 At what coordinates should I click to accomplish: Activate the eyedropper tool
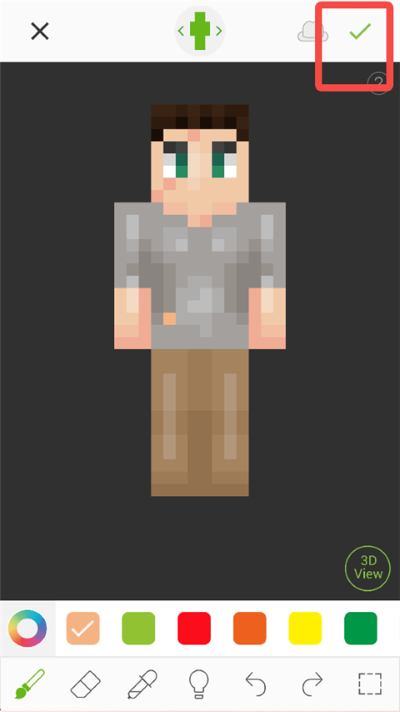pos(143,684)
